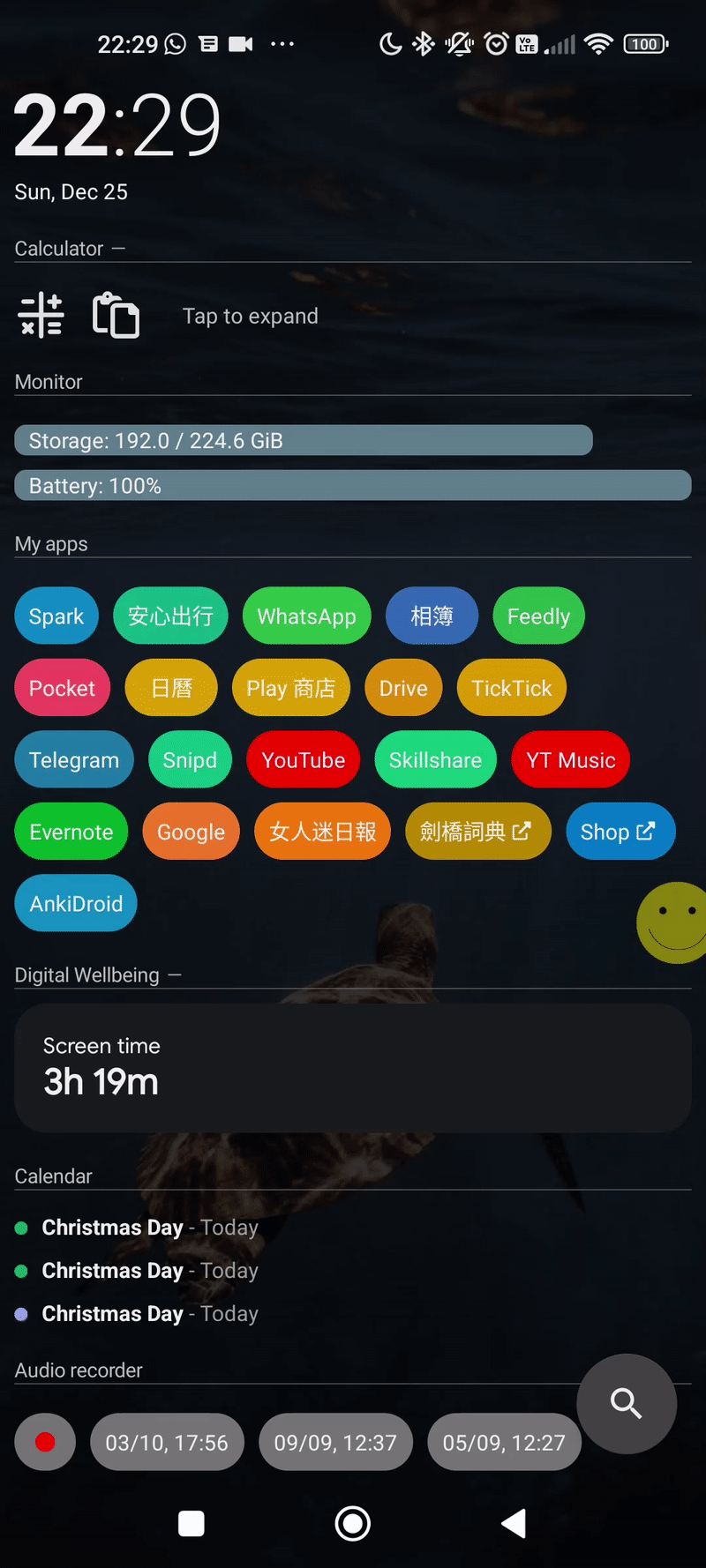Open Telegram

[x=73, y=759]
